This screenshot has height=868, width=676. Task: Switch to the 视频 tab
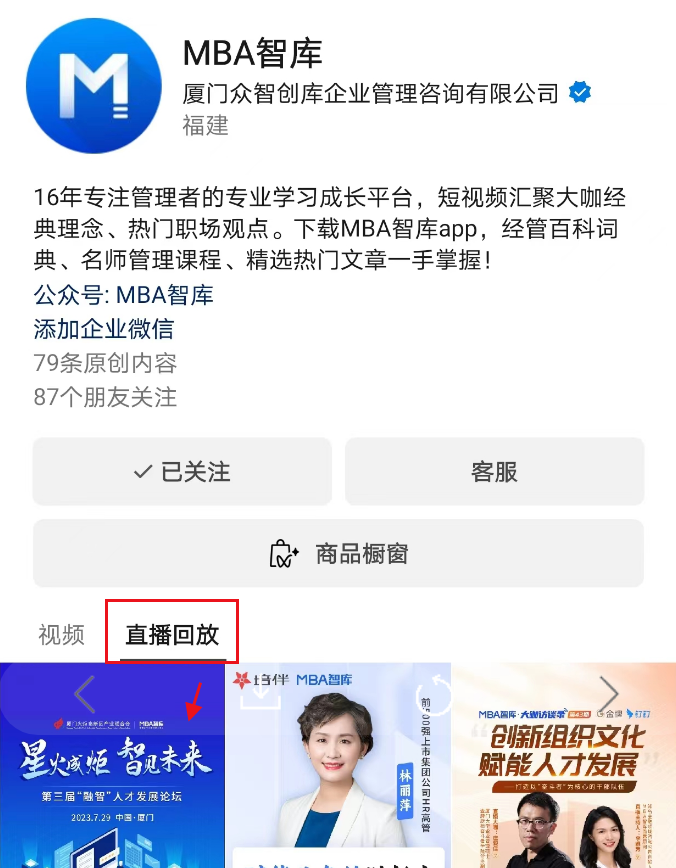(61, 634)
